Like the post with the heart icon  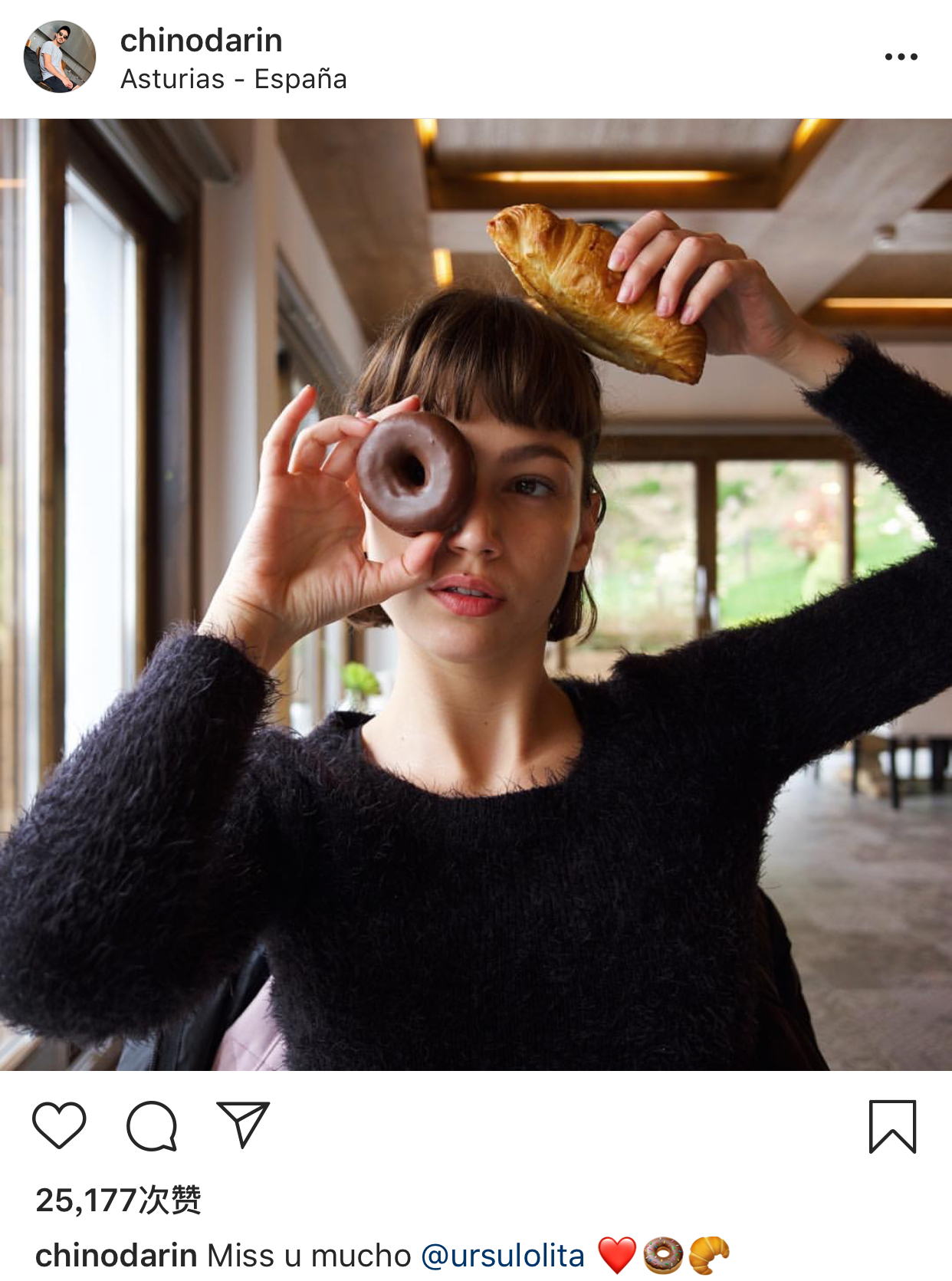(59, 1125)
